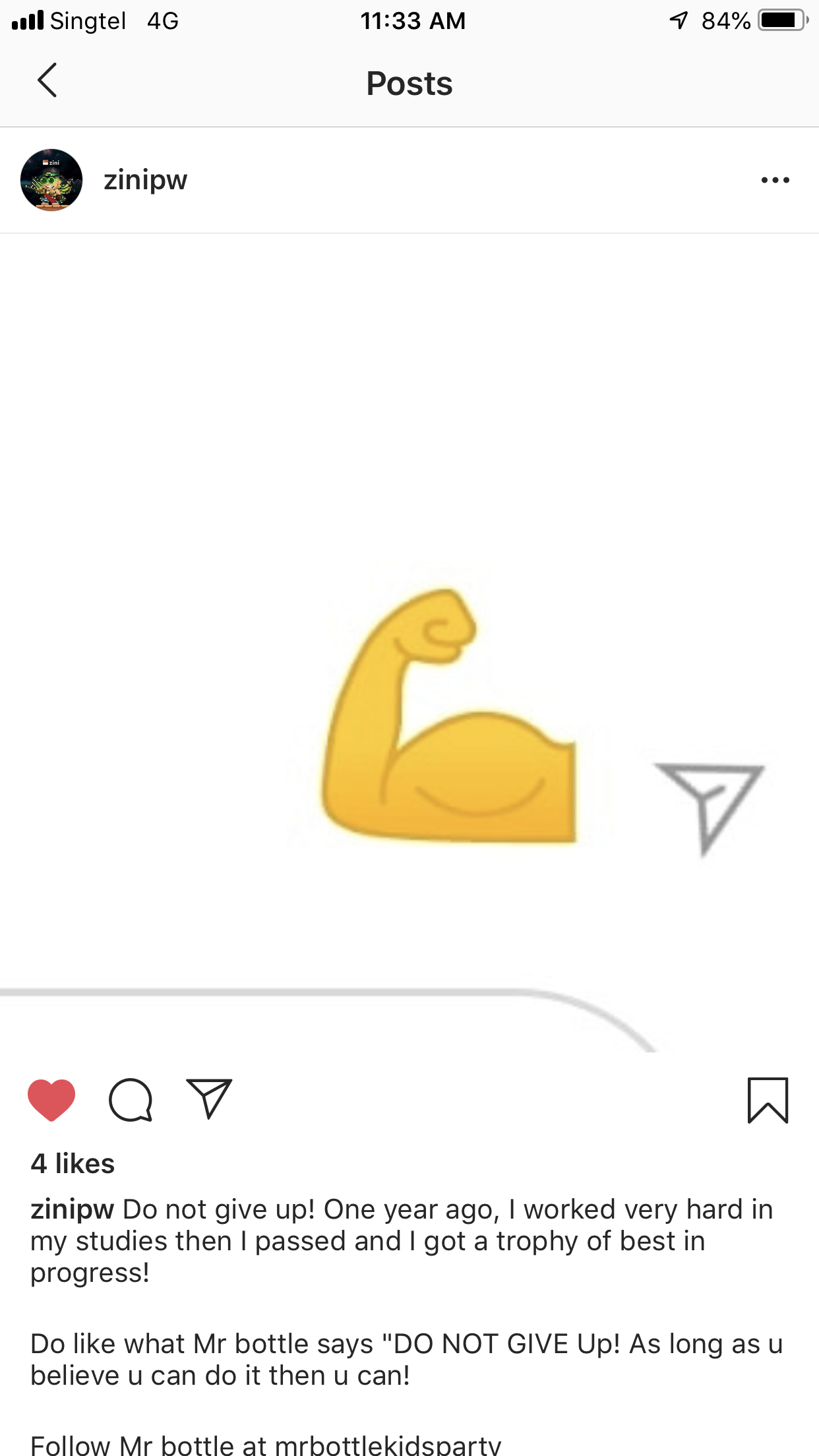Open zinipw's profile picture
Screen dimensions: 819x1456
pos(51,180)
